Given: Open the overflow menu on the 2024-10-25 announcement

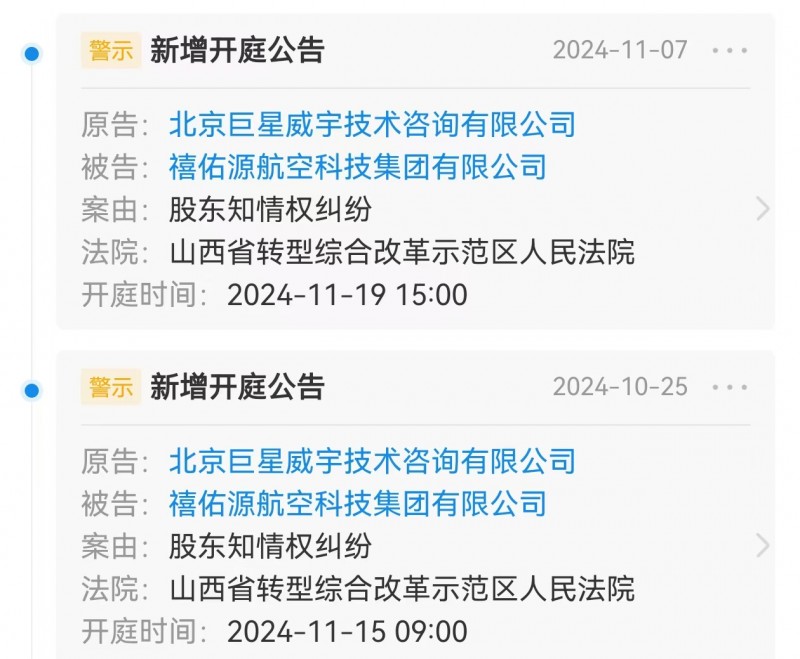Looking at the screenshot, I should tap(730, 387).
